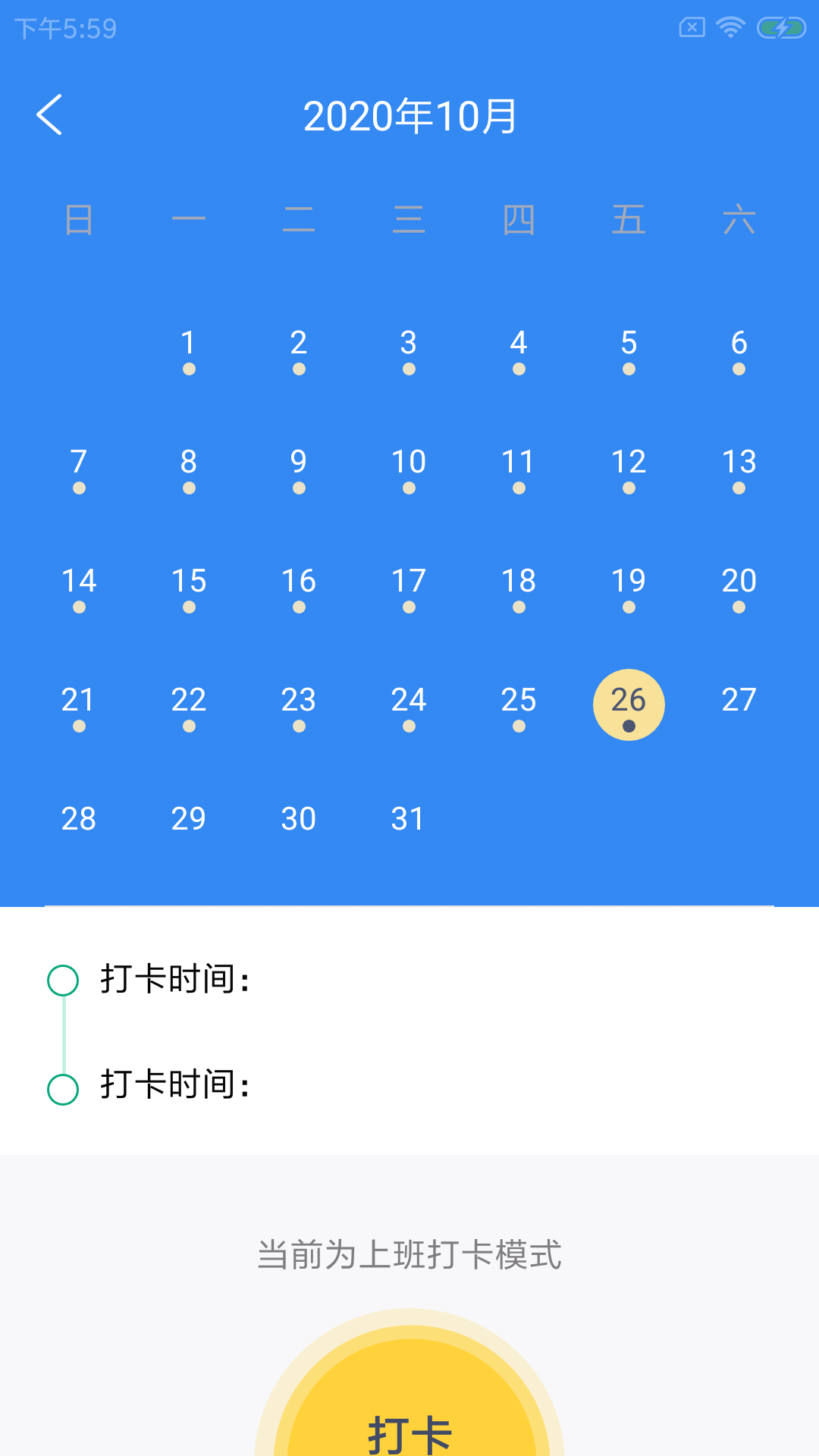
Task: Tap weekday header 六 column label
Action: [739, 218]
